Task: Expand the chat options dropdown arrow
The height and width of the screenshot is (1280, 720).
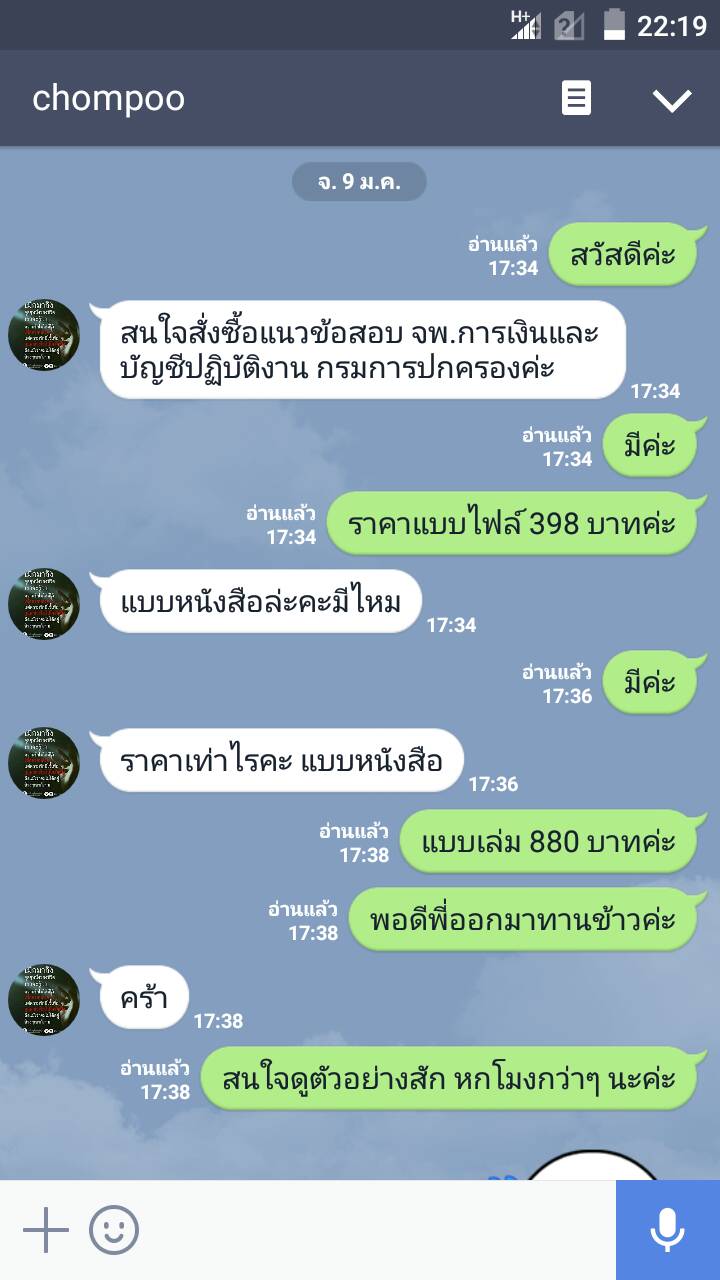Action: (671, 99)
